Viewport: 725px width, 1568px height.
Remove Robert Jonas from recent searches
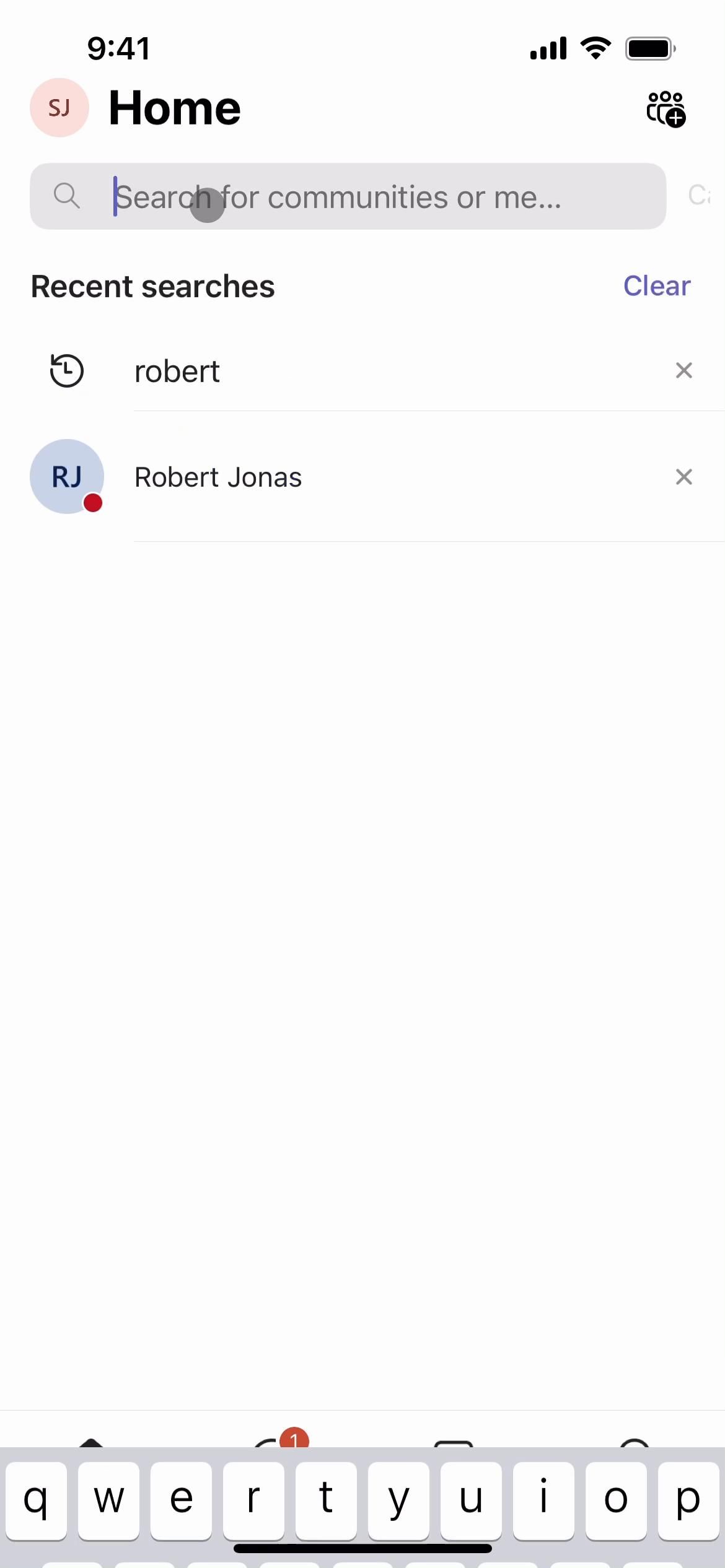[683, 477]
